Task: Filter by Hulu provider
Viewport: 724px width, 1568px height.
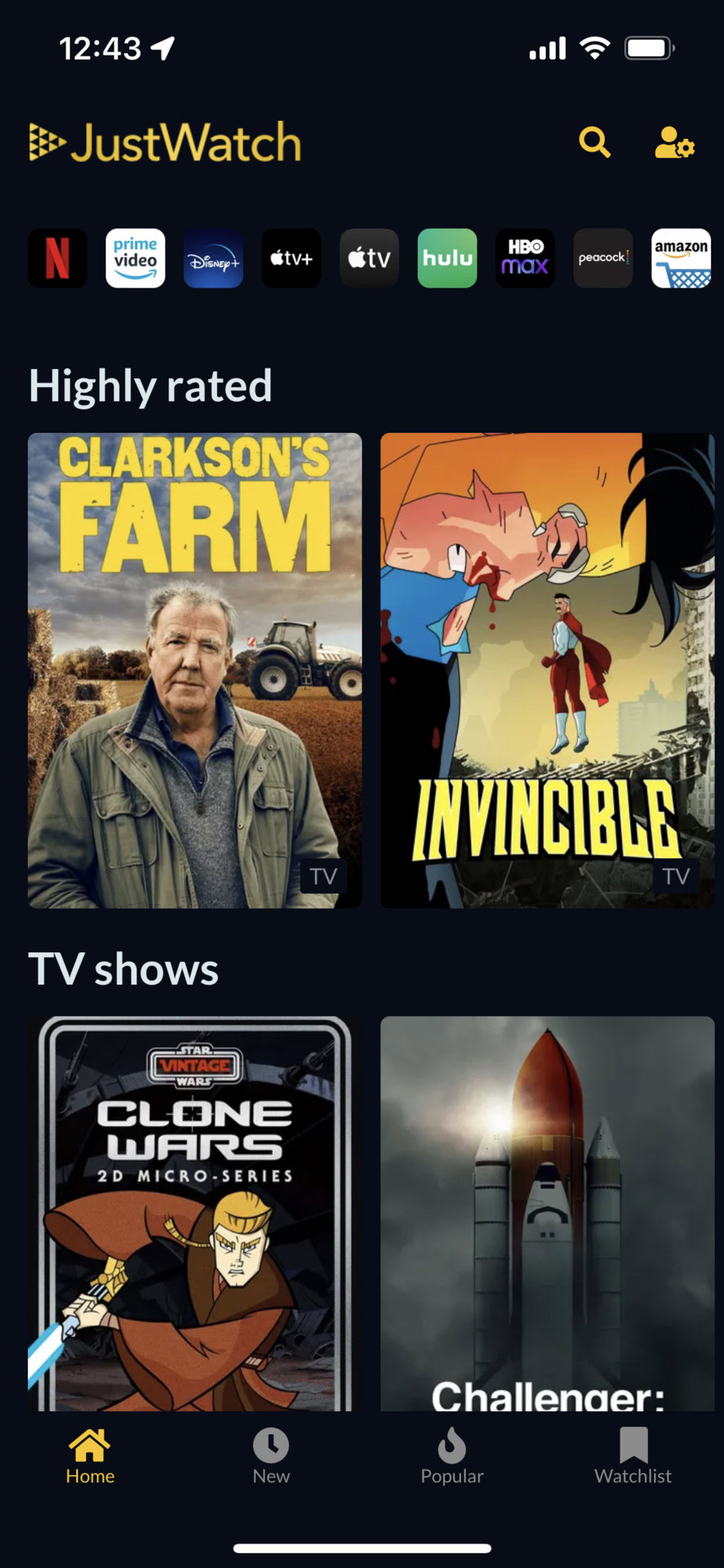Action: [447, 258]
